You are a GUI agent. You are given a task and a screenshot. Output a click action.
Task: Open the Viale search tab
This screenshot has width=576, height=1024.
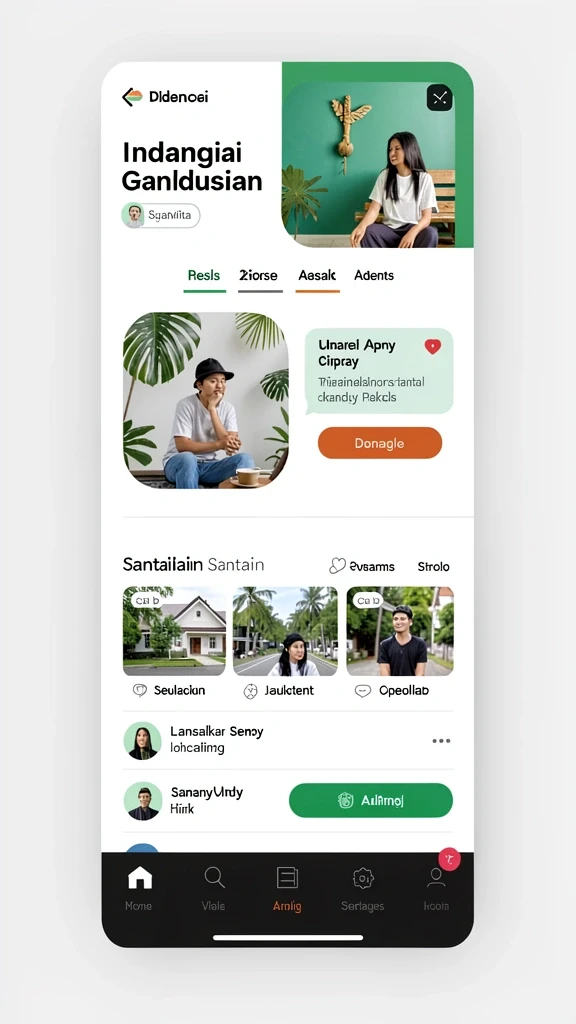coord(214,888)
